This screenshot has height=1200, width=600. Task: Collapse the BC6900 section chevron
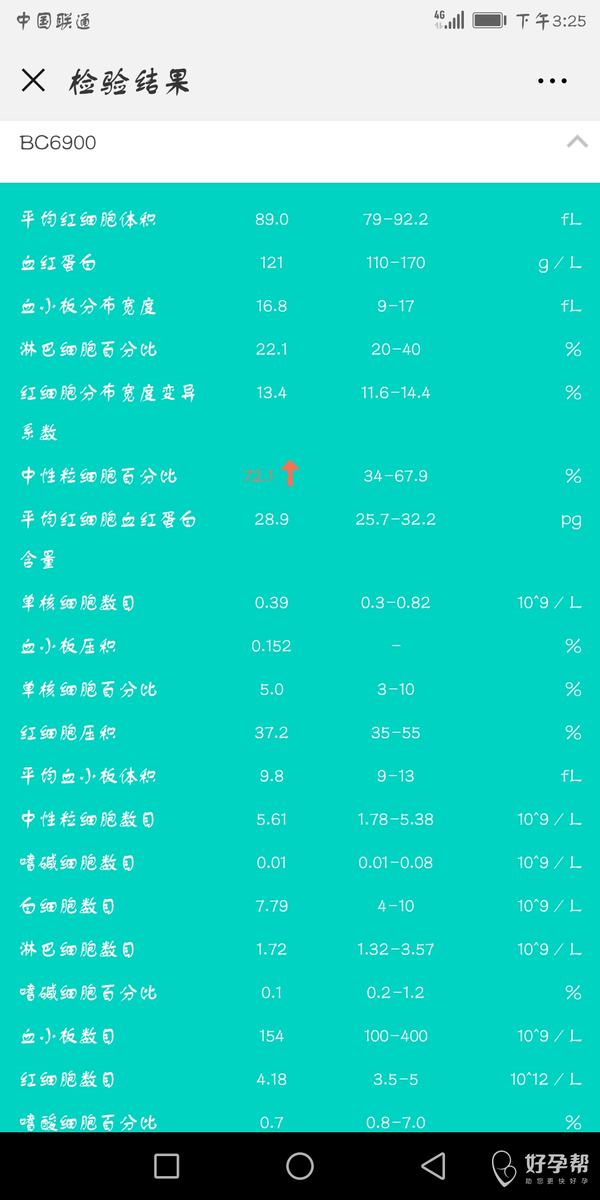577,142
